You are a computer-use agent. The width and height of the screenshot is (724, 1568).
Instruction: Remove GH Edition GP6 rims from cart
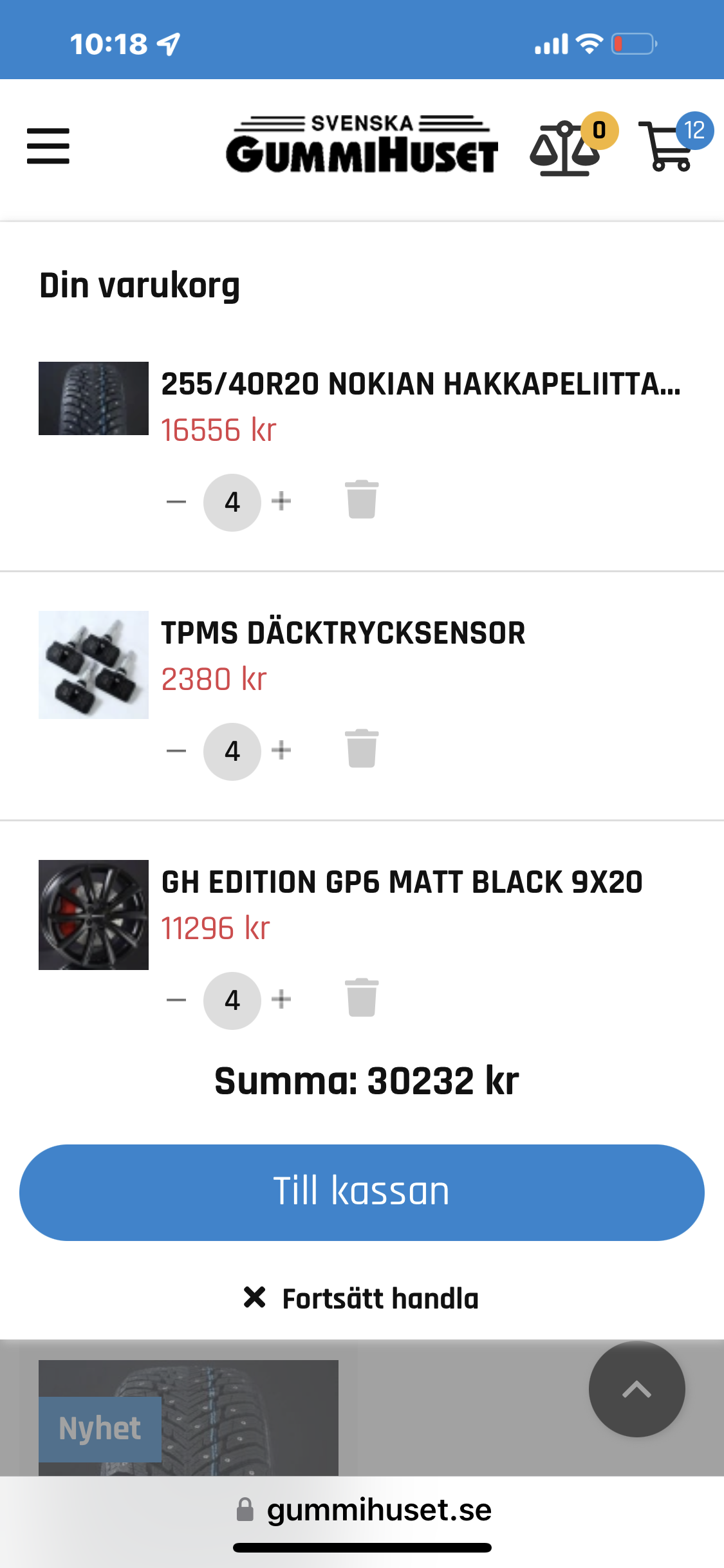click(x=362, y=998)
